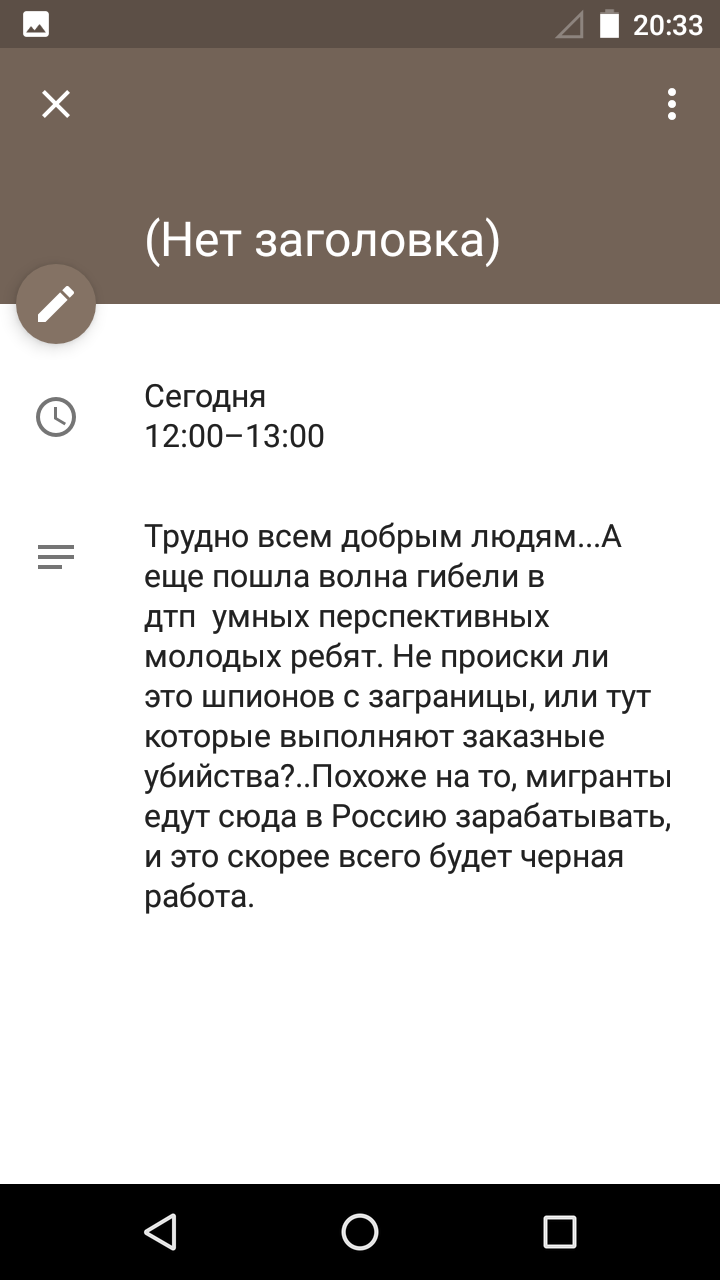Open the three-dot overflow menu
720x1280 pixels.
[672, 104]
